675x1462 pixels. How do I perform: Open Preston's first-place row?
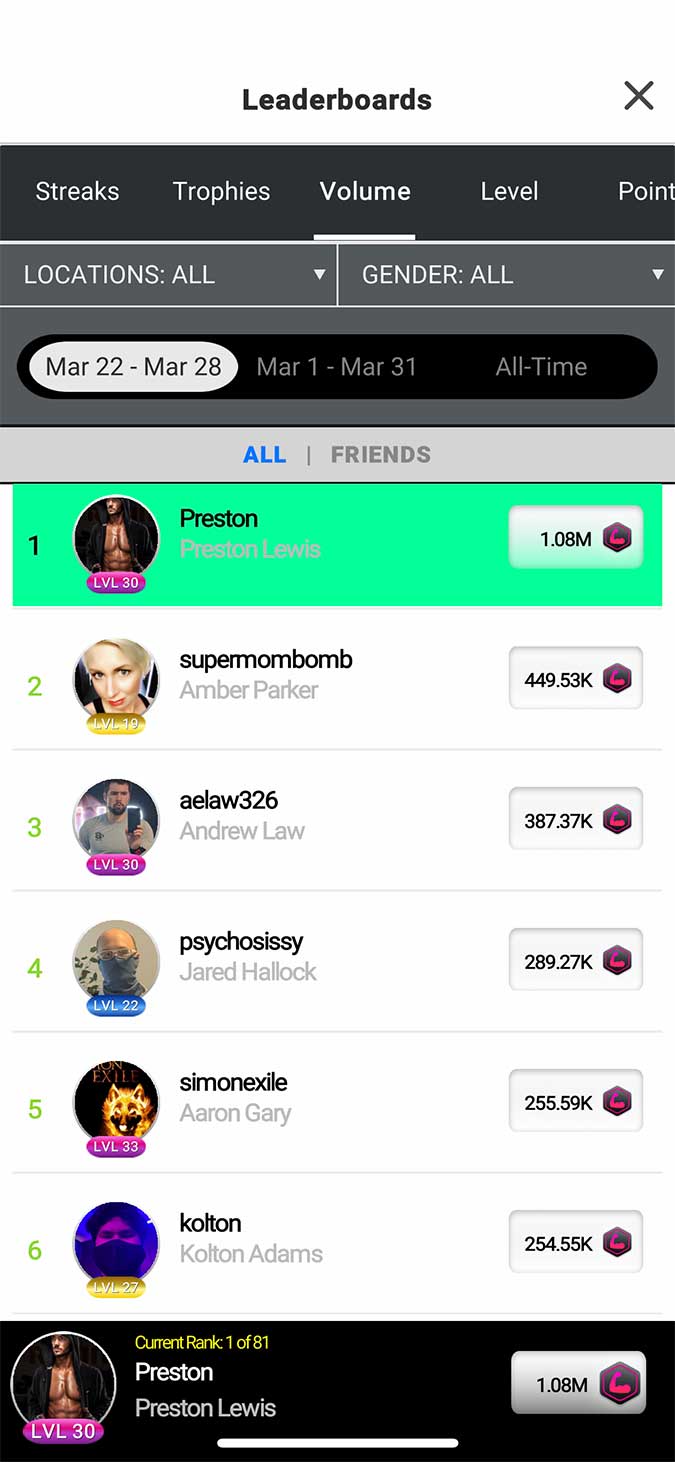point(337,545)
